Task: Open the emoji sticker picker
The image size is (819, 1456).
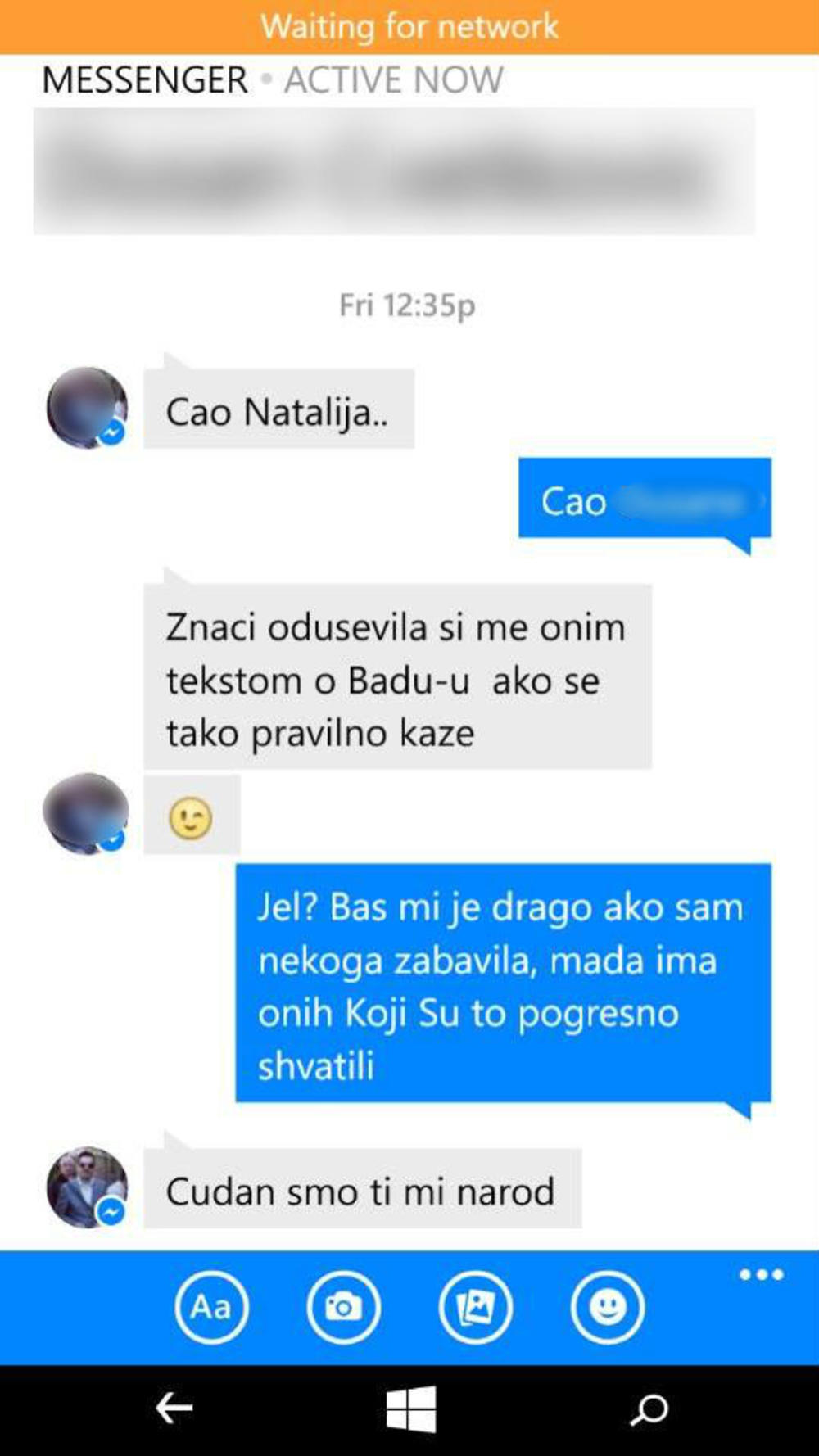Action: [x=607, y=1307]
